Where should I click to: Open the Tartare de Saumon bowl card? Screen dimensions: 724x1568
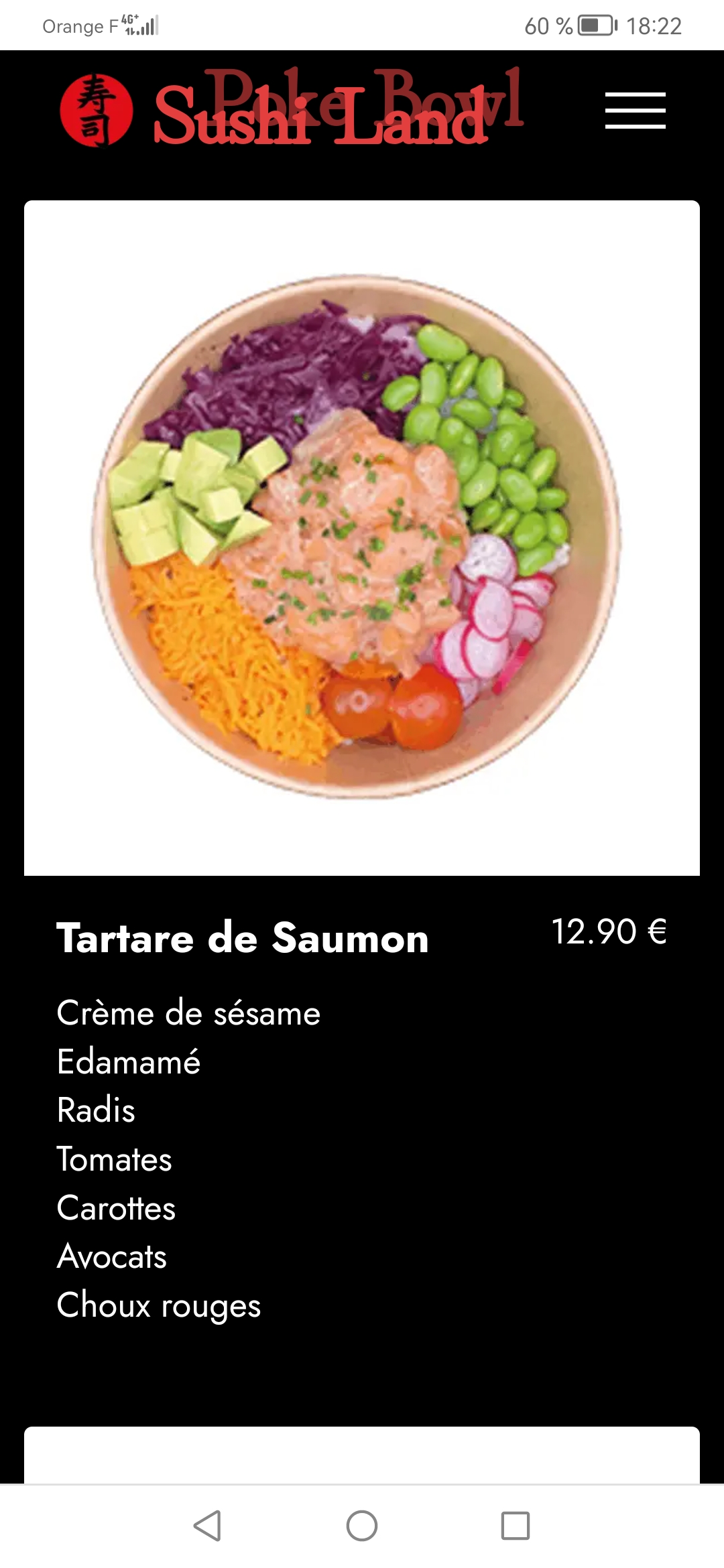362,537
